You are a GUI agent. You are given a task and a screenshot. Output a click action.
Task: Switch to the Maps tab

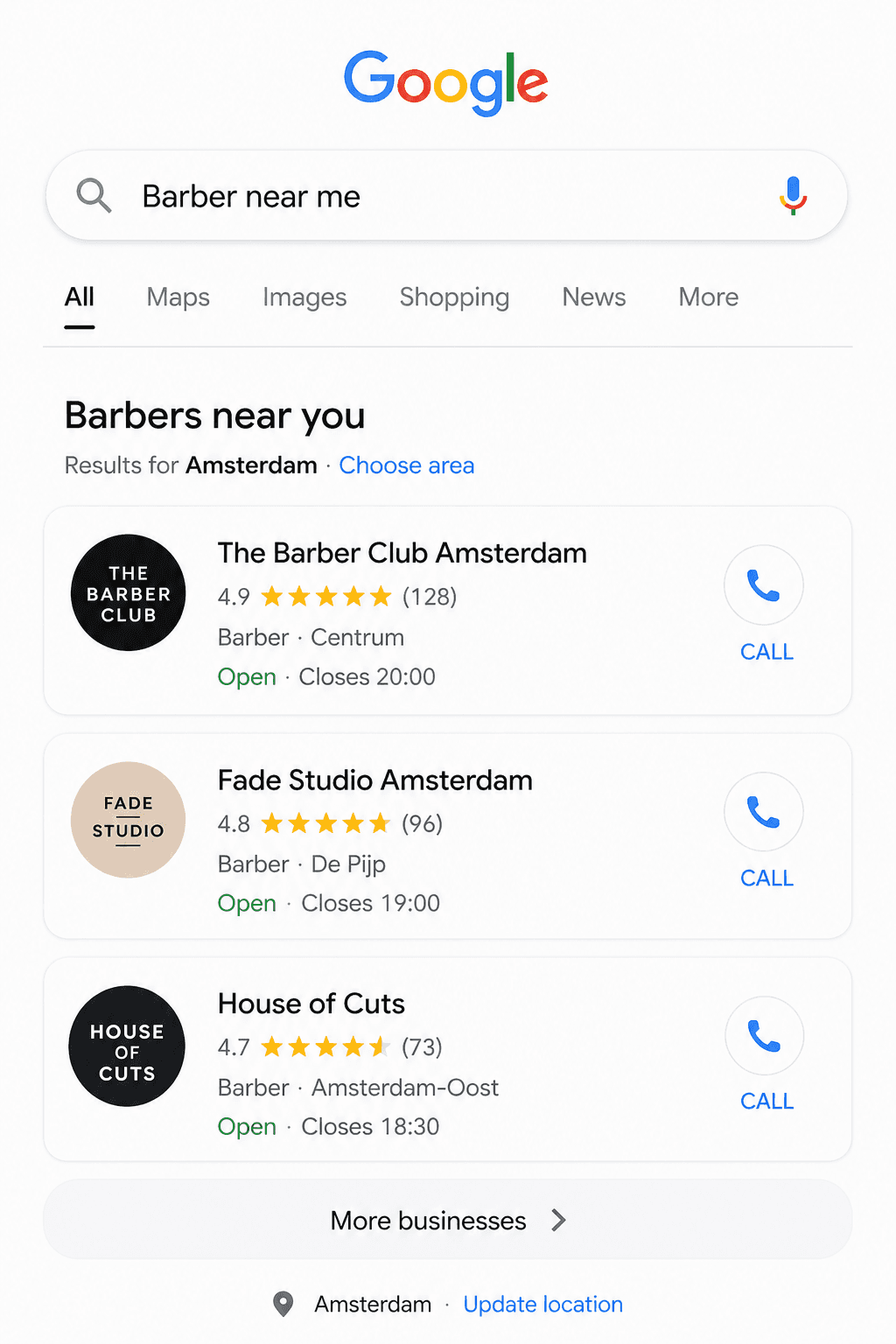178,297
